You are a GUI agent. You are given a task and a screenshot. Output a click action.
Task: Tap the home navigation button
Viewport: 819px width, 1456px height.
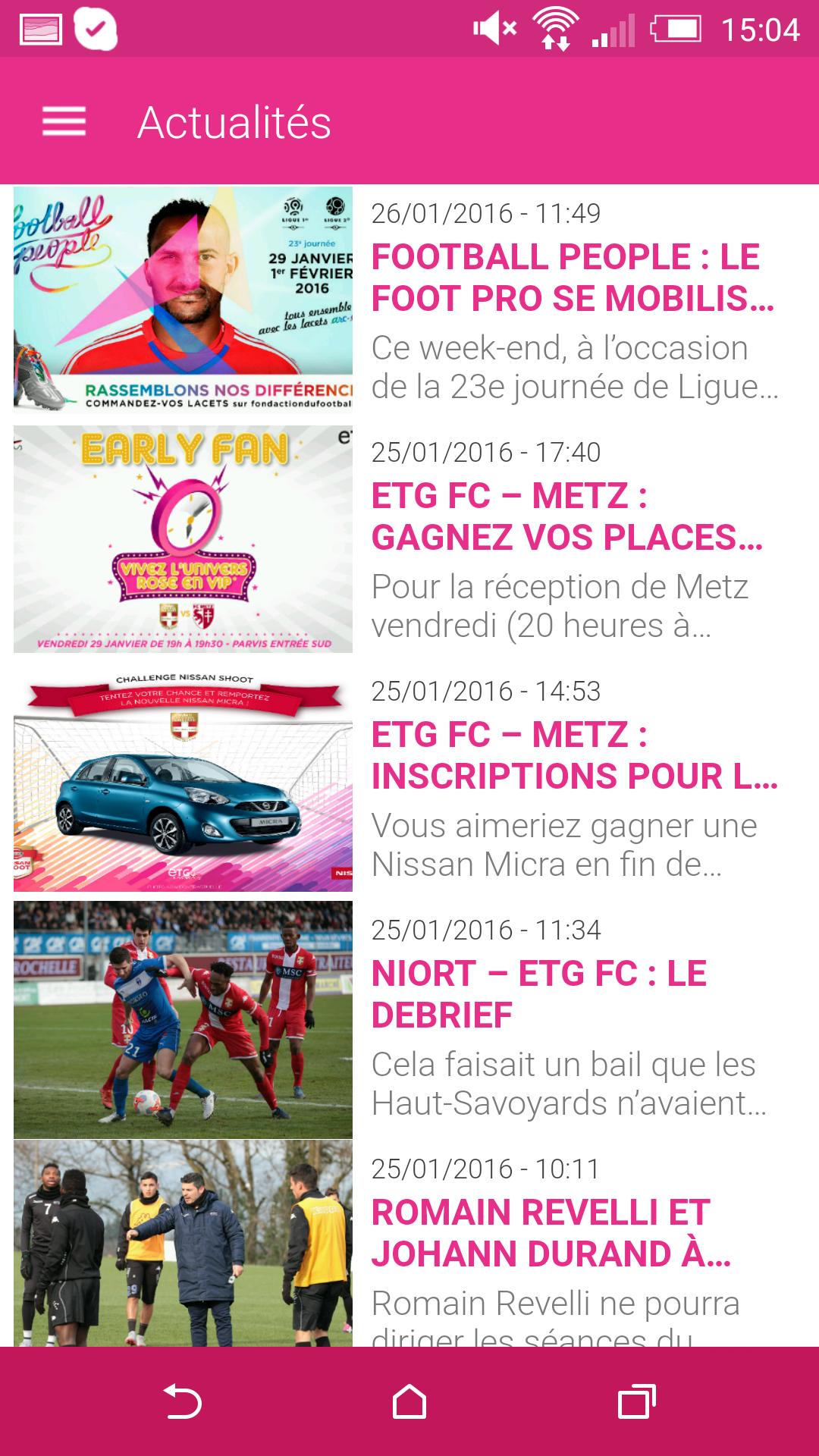(x=409, y=1400)
